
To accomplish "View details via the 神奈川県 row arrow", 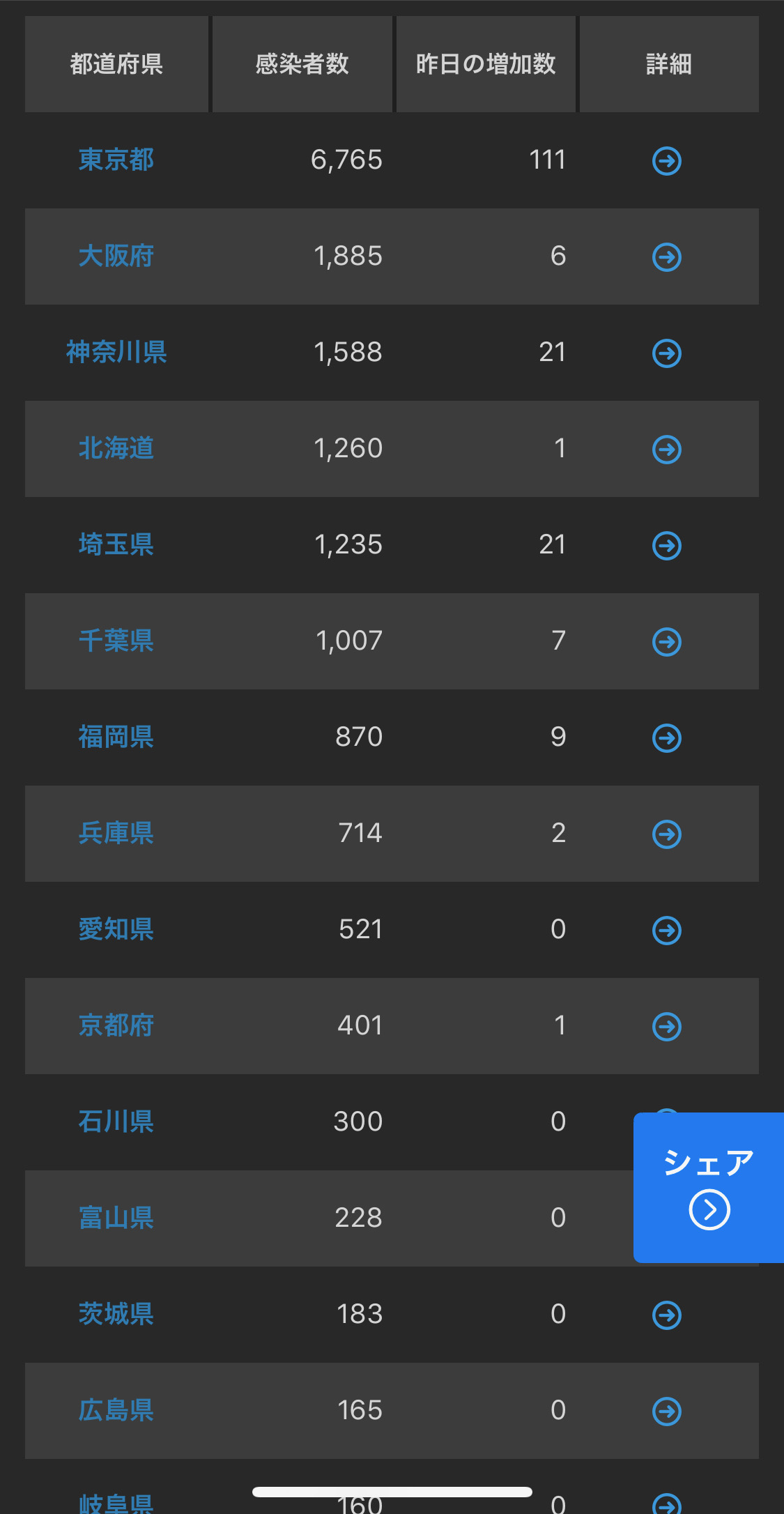I will tap(667, 353).
